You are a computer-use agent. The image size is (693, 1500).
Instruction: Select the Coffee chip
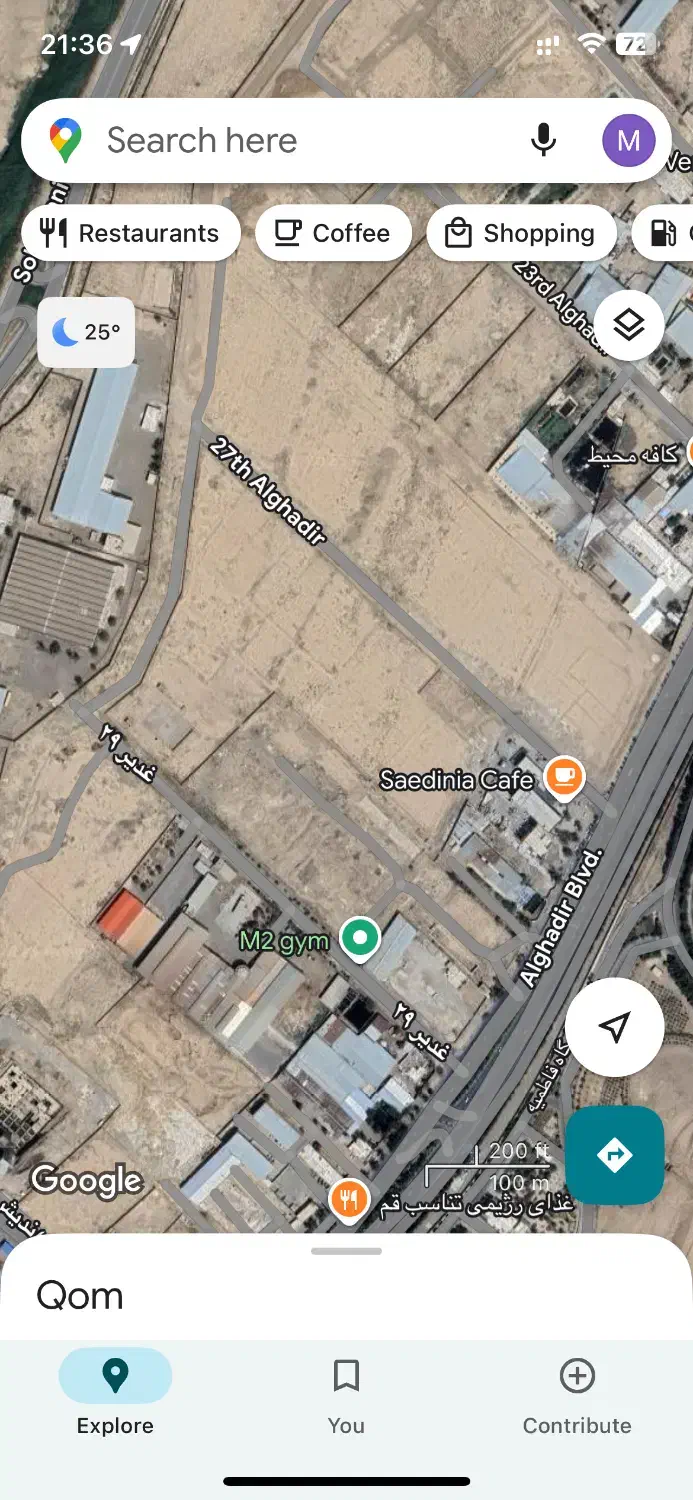click(x=332, y=233)
